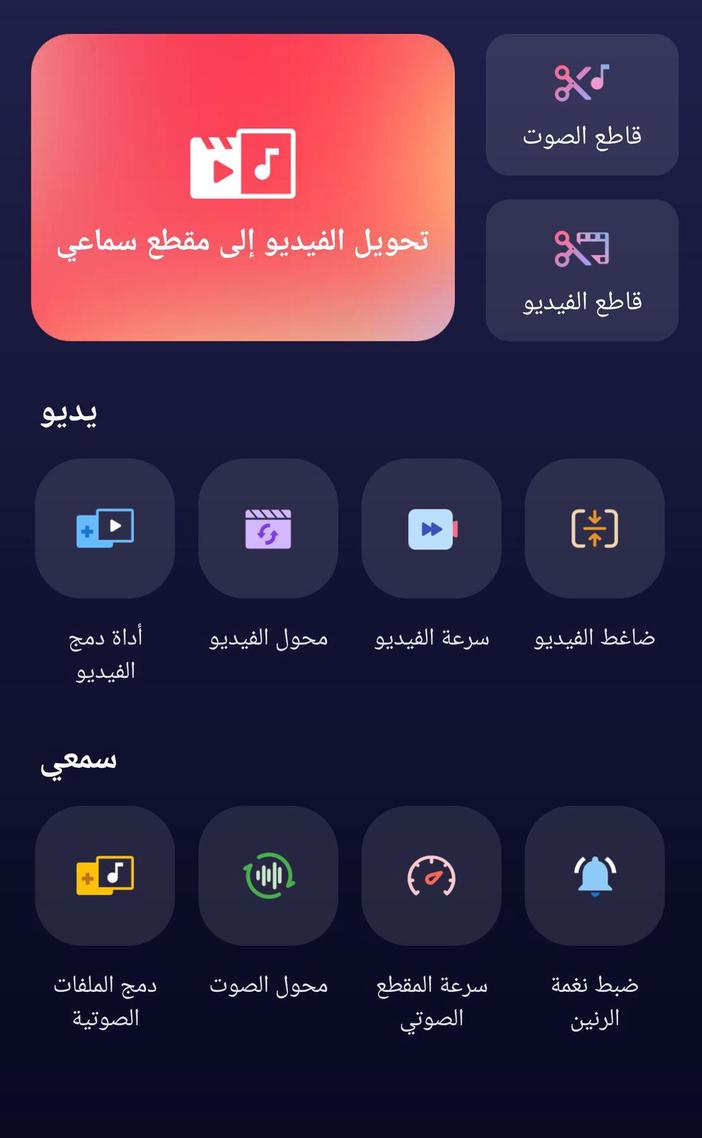Open قاطع الفيديو video cutter

coord(582,270)
